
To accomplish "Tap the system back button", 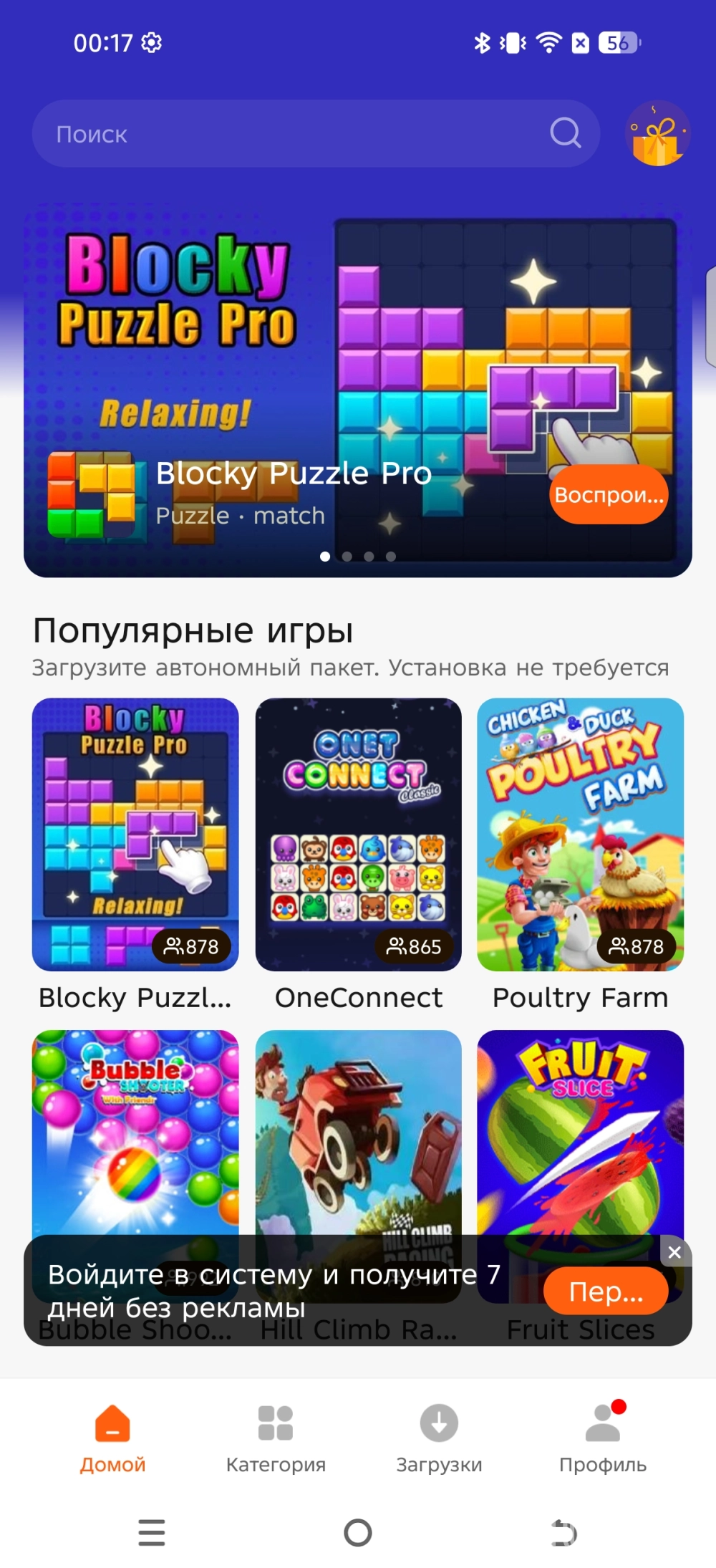I will [564, 1533].
